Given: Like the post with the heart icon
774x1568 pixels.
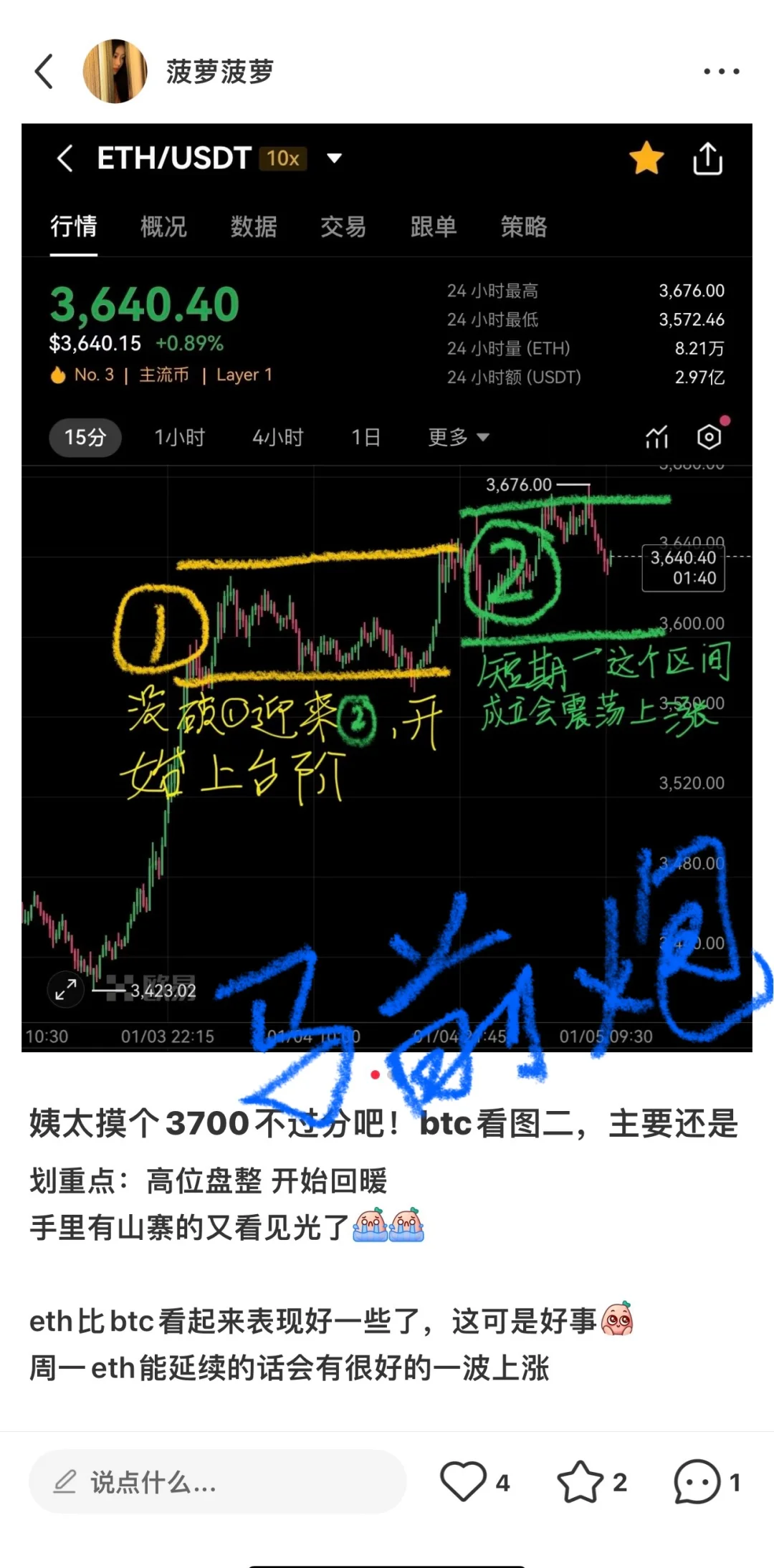Looking at the screenshot, I should (x=465, y=1481).
